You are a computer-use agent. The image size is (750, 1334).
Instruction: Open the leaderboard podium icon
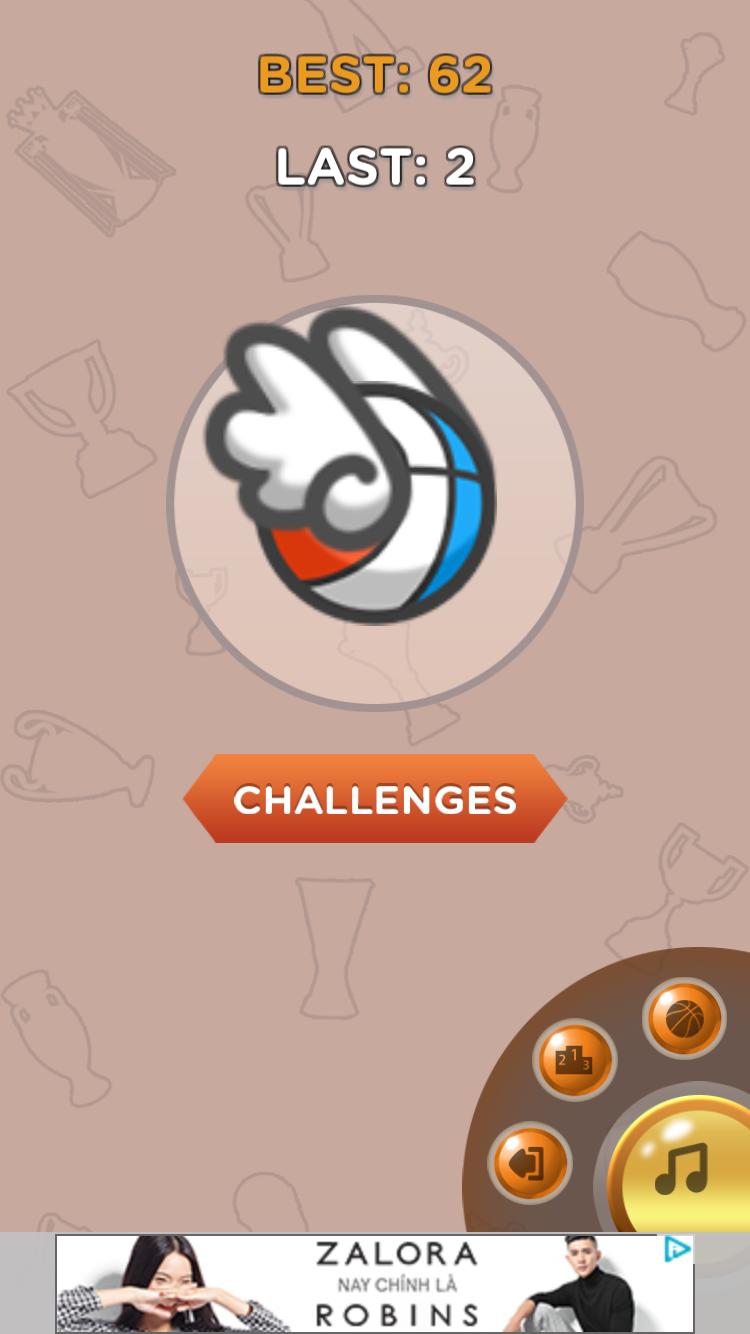tap(574, 1059)
